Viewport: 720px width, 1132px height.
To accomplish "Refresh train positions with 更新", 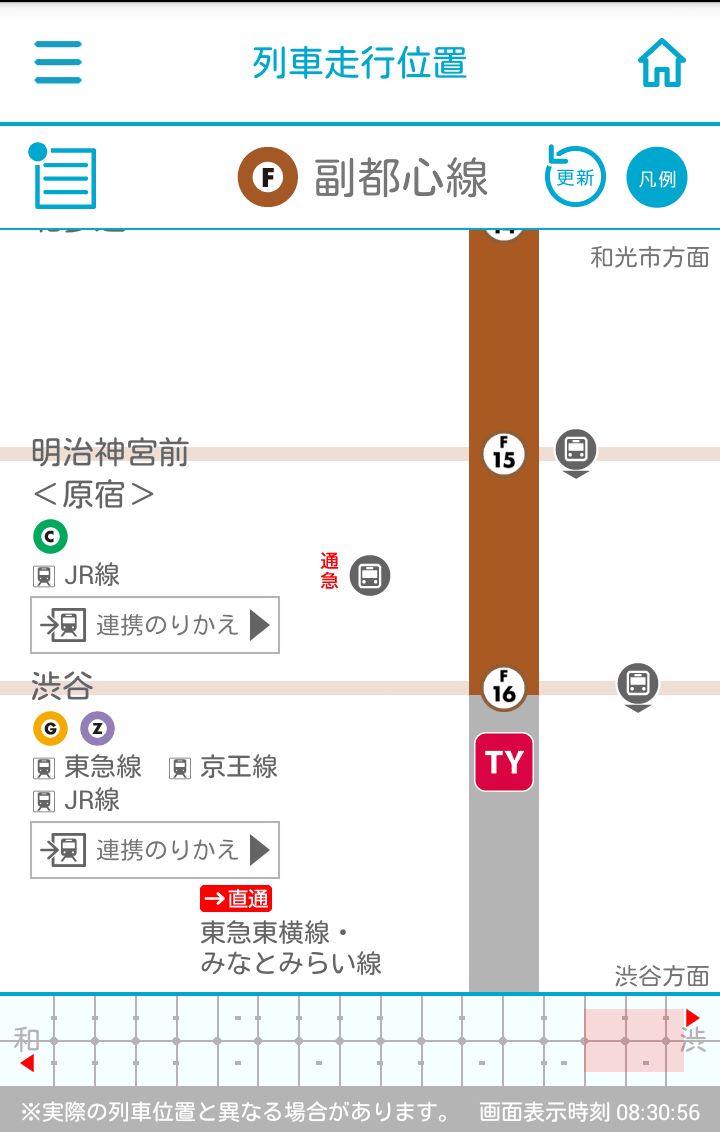I will (575, 177).
